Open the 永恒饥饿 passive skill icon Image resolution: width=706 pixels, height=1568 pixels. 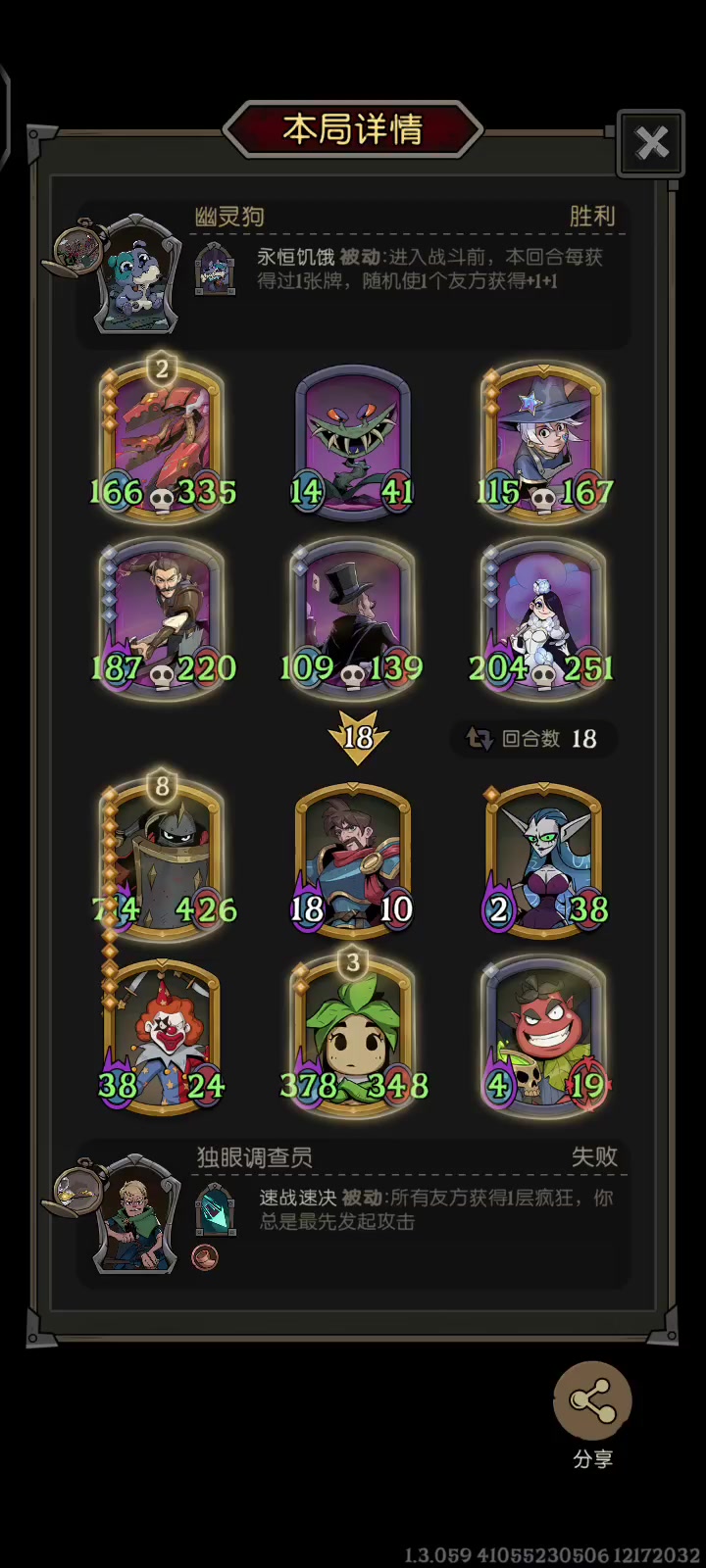(215, 269)
